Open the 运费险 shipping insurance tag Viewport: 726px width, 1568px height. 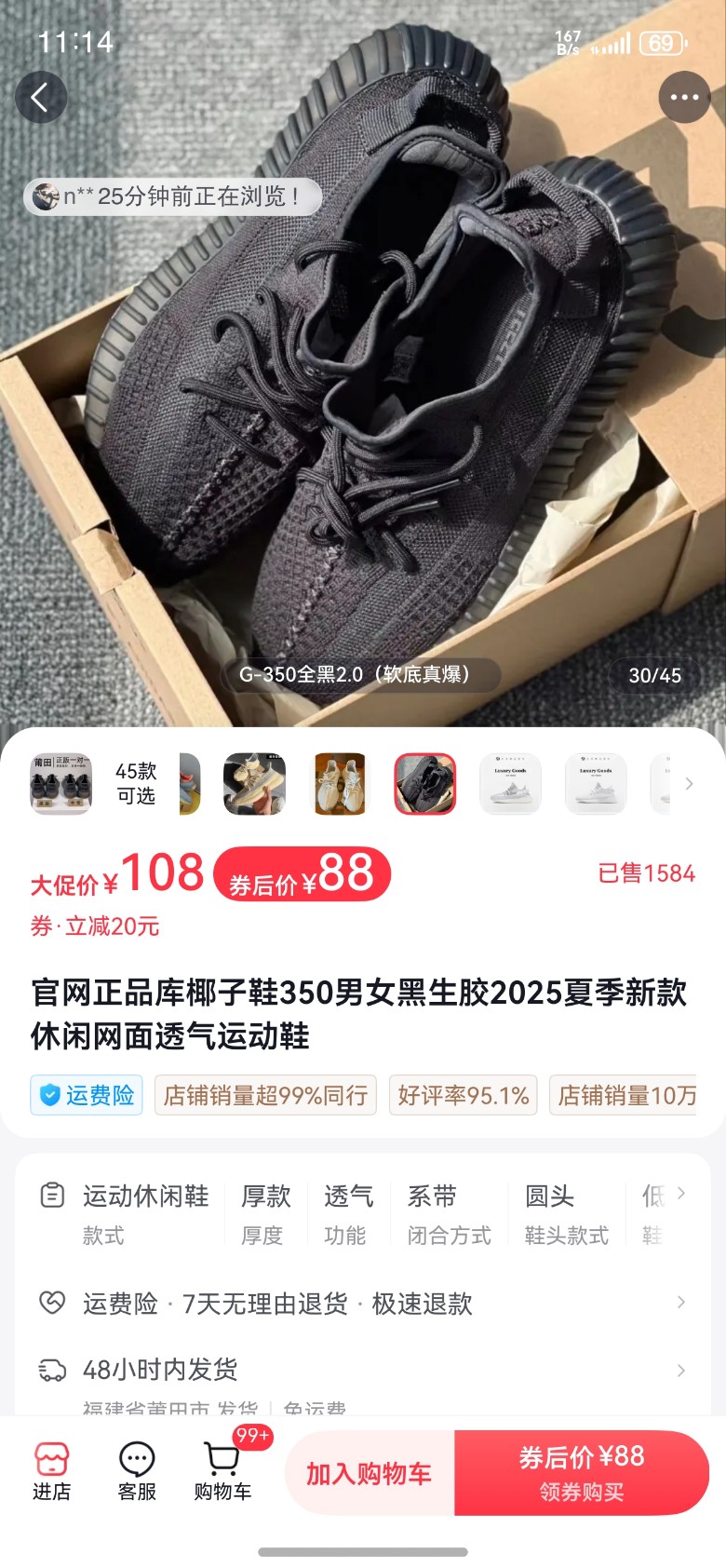(87, 1095)
